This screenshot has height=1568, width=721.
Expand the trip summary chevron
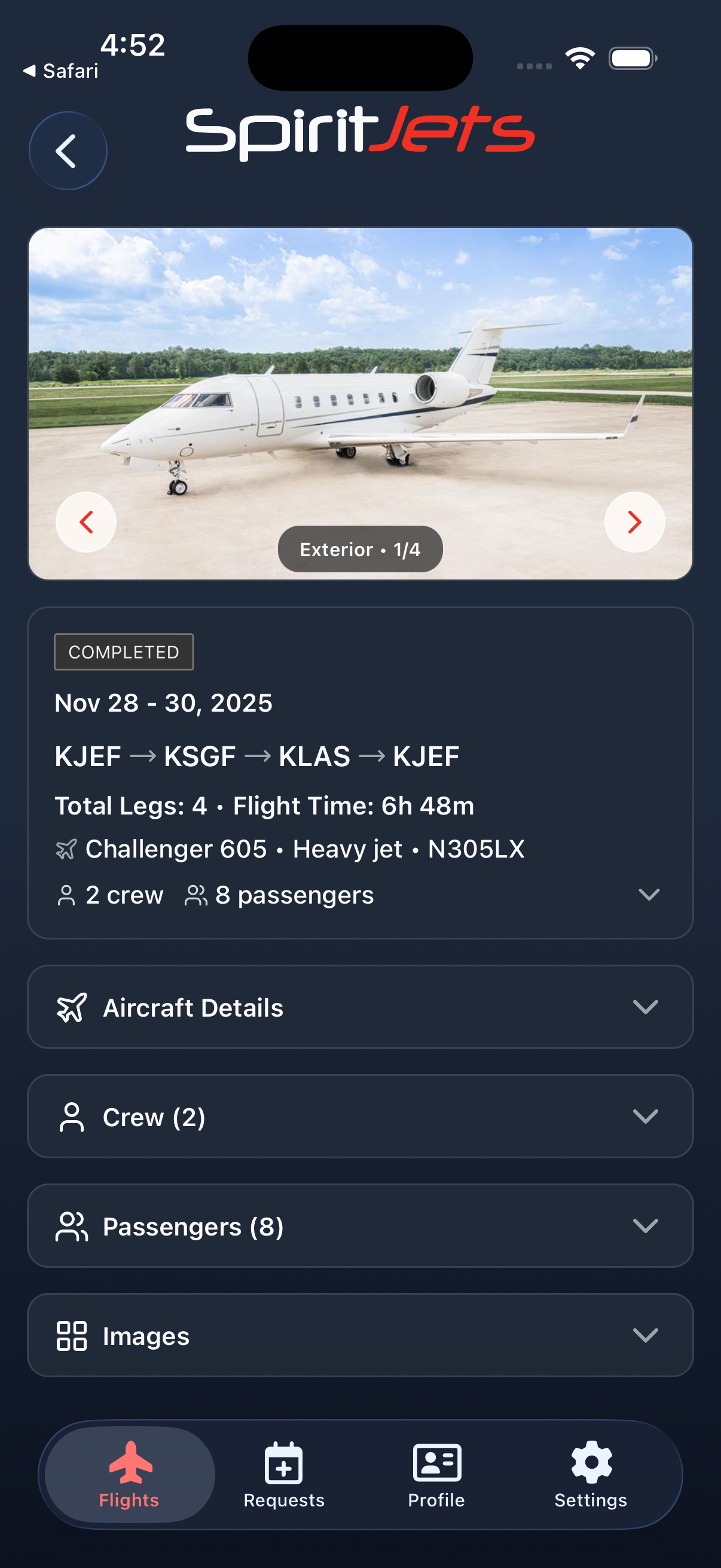(650, 894)
